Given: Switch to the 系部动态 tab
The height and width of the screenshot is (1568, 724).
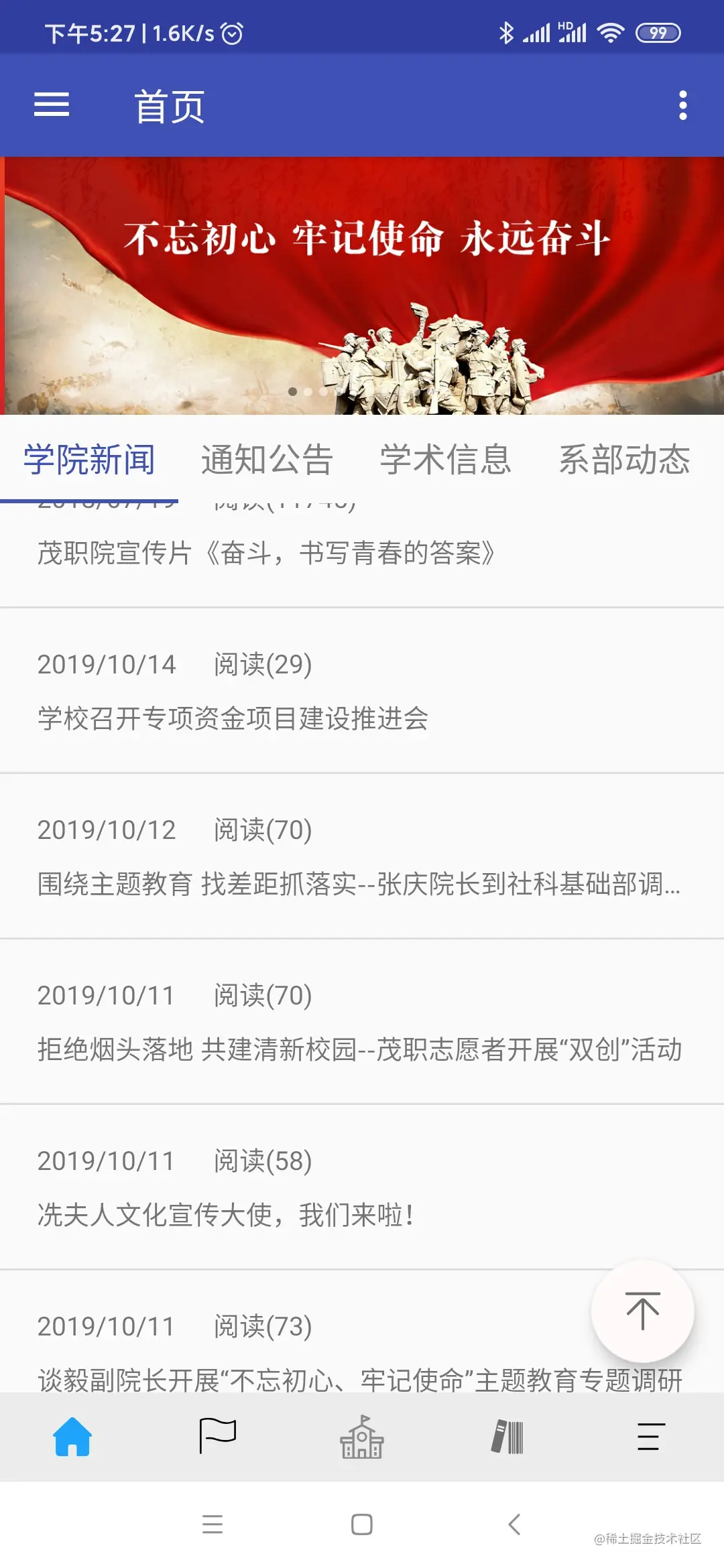Looking at the screenshot, I should 624,460.
